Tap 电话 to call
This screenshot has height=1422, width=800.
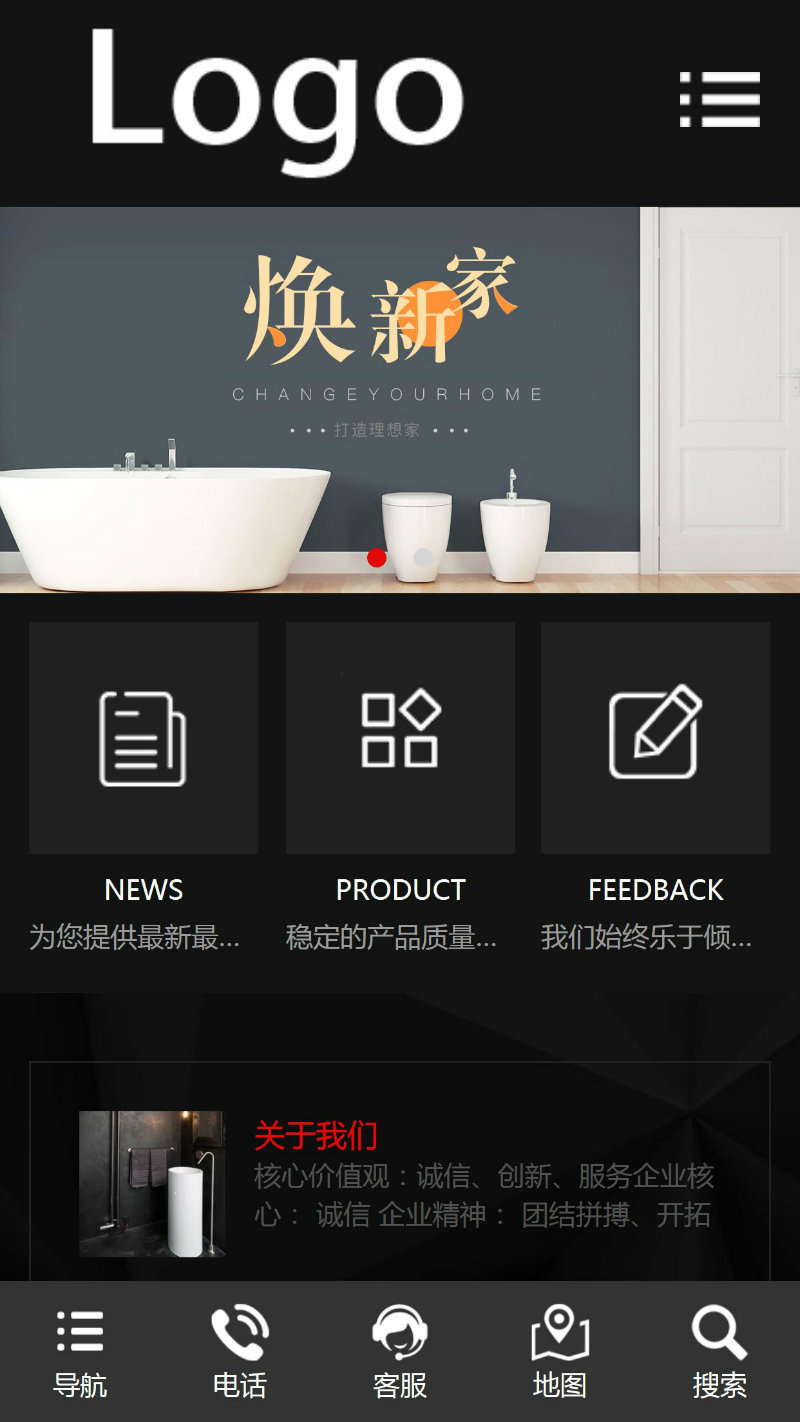click(x=240, y=1352)
